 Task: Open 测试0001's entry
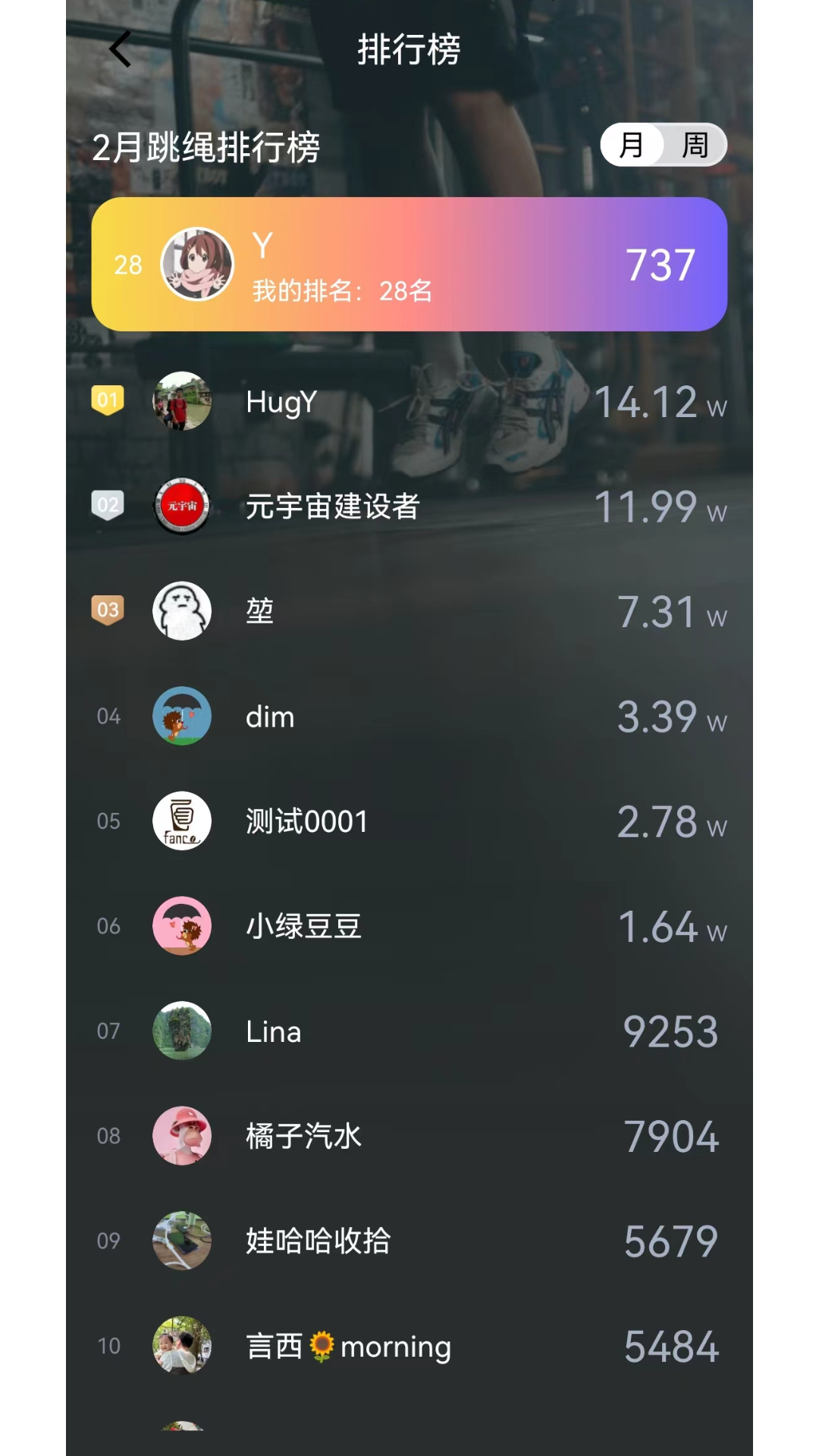pyautogui.click(x=409, y=821)
